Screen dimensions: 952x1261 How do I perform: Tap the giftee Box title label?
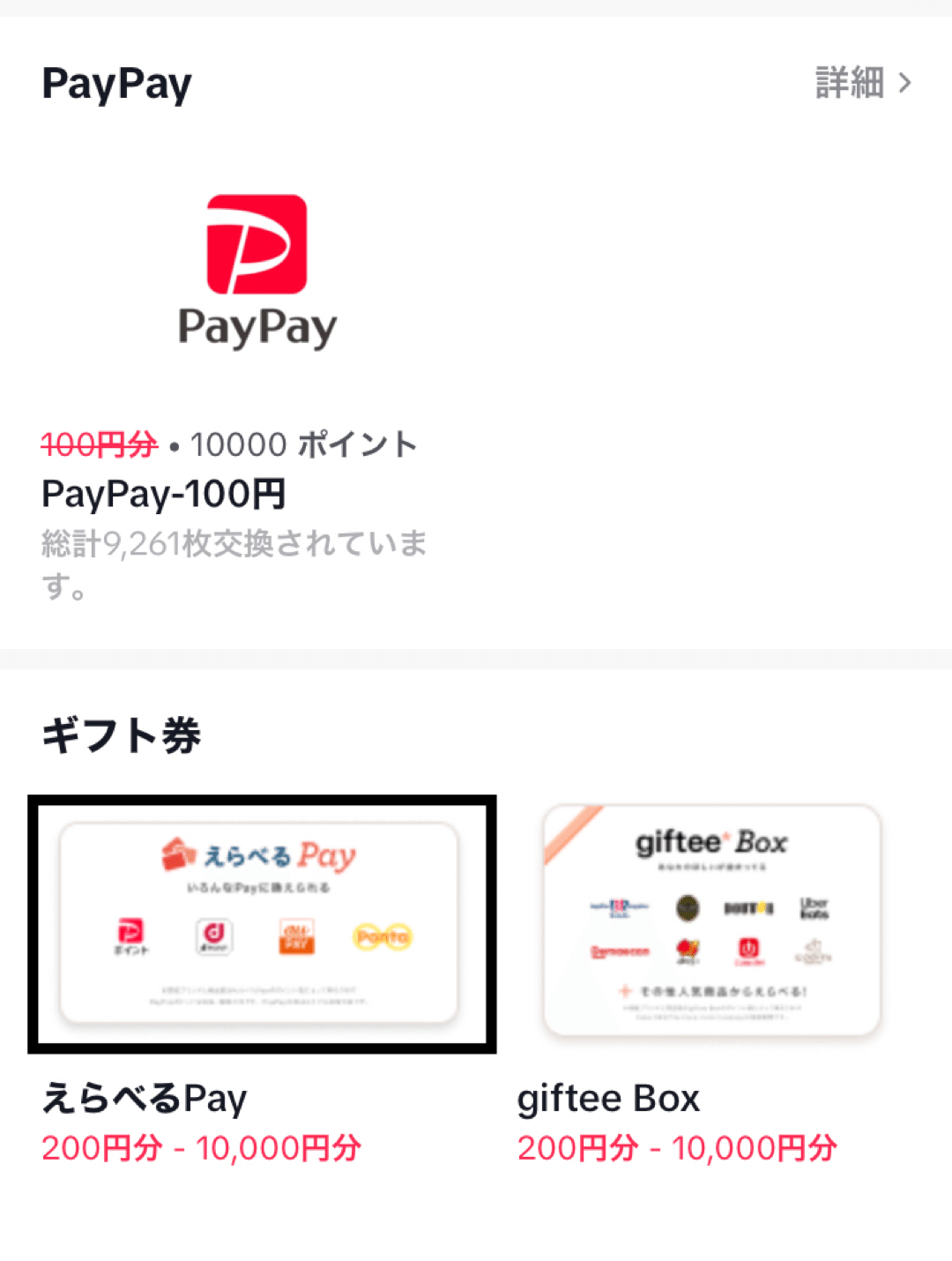609,1098
